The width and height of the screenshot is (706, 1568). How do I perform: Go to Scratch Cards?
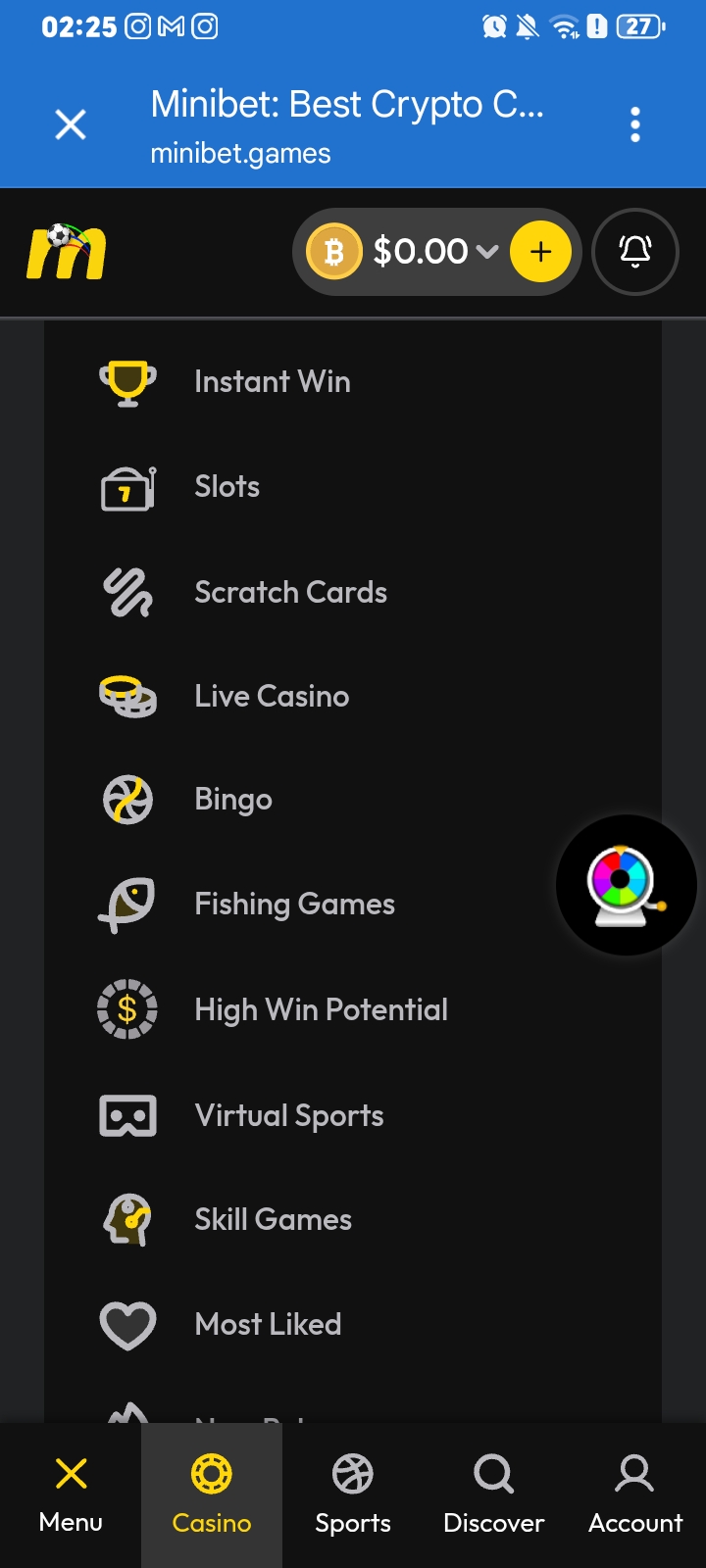(353, 592)
